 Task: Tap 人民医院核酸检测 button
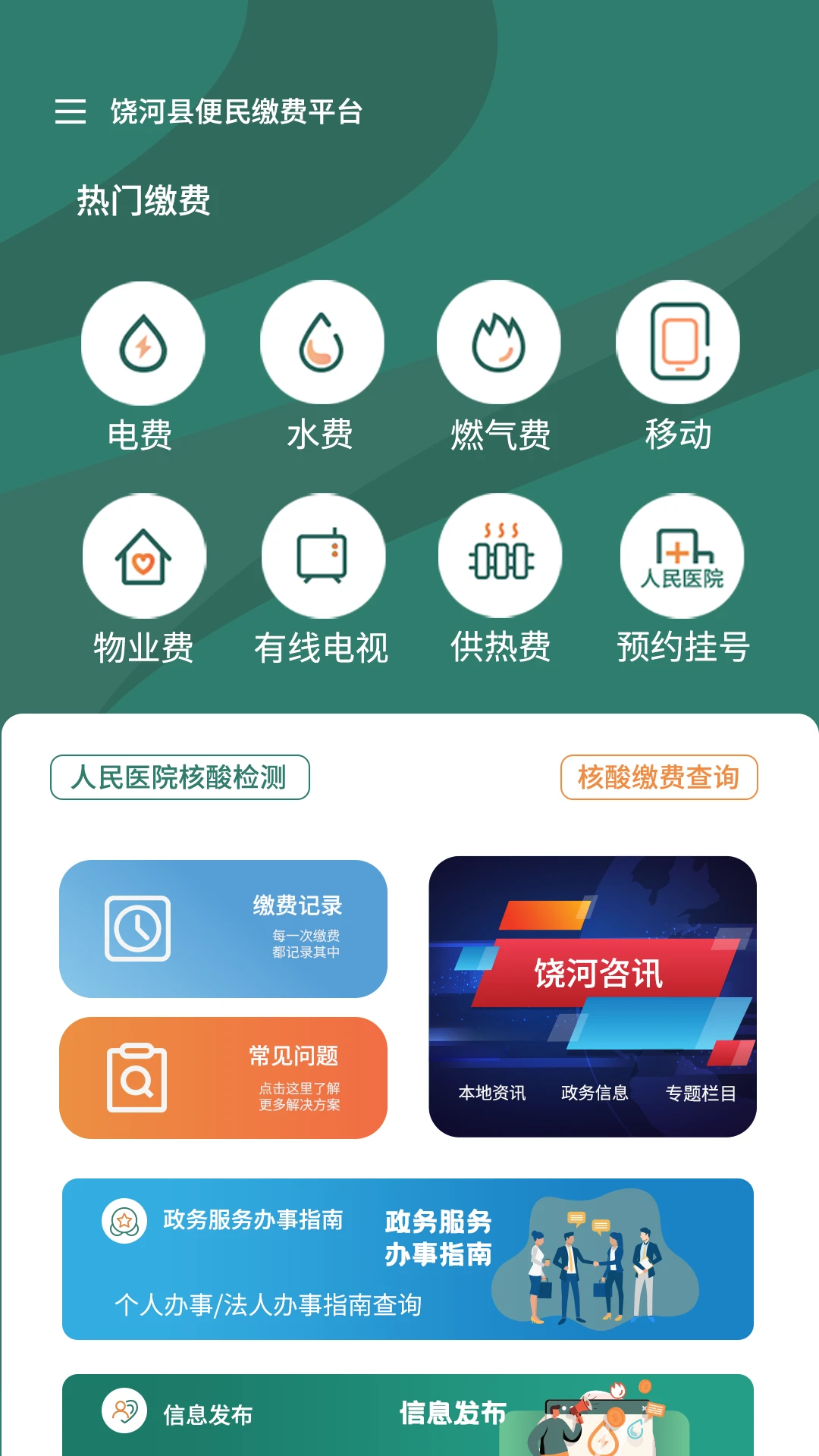[180, 777]
